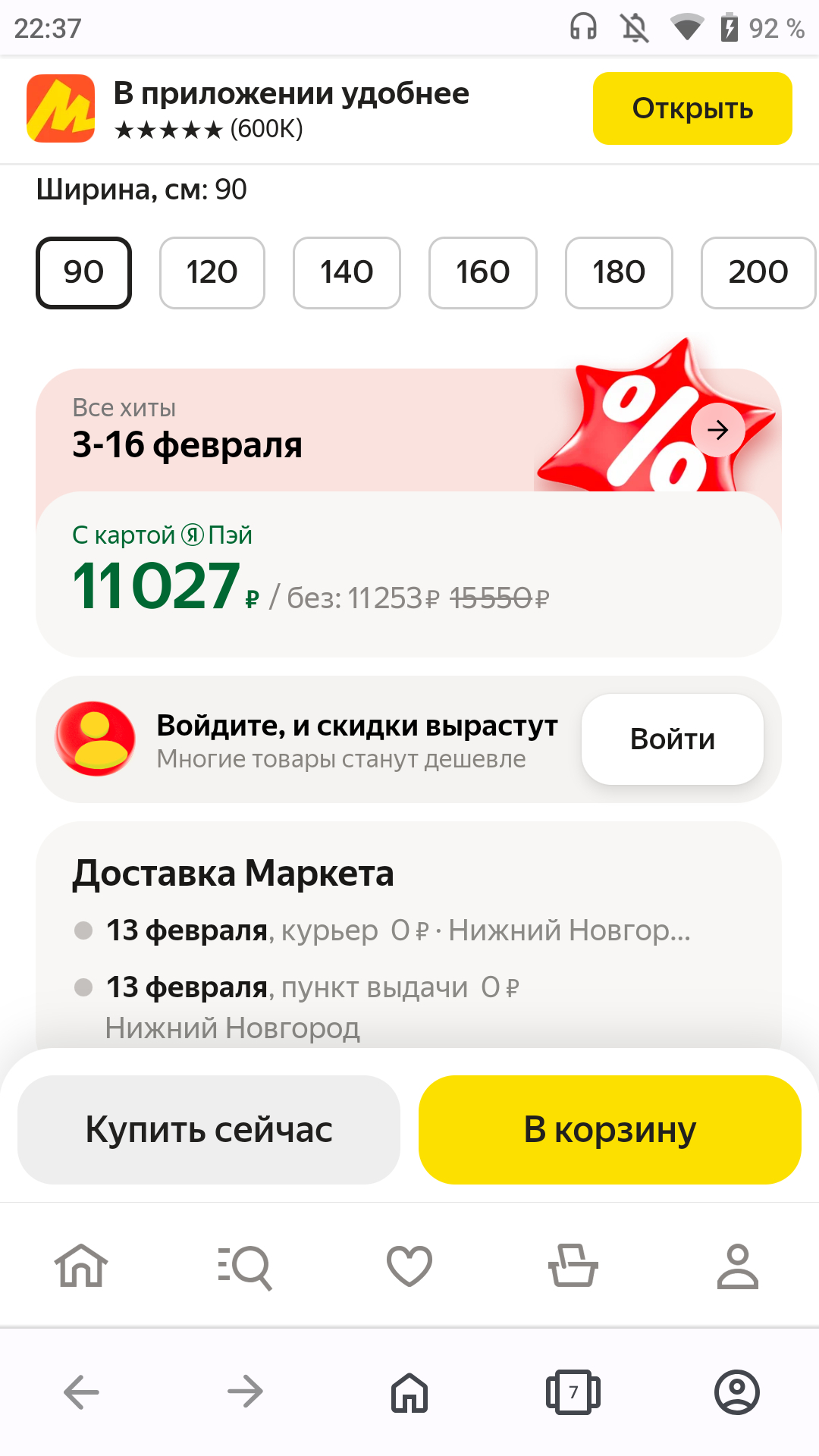Tap the yellow Открыть button in the app banner
The image size is (819, 1456).
point(692,108)
